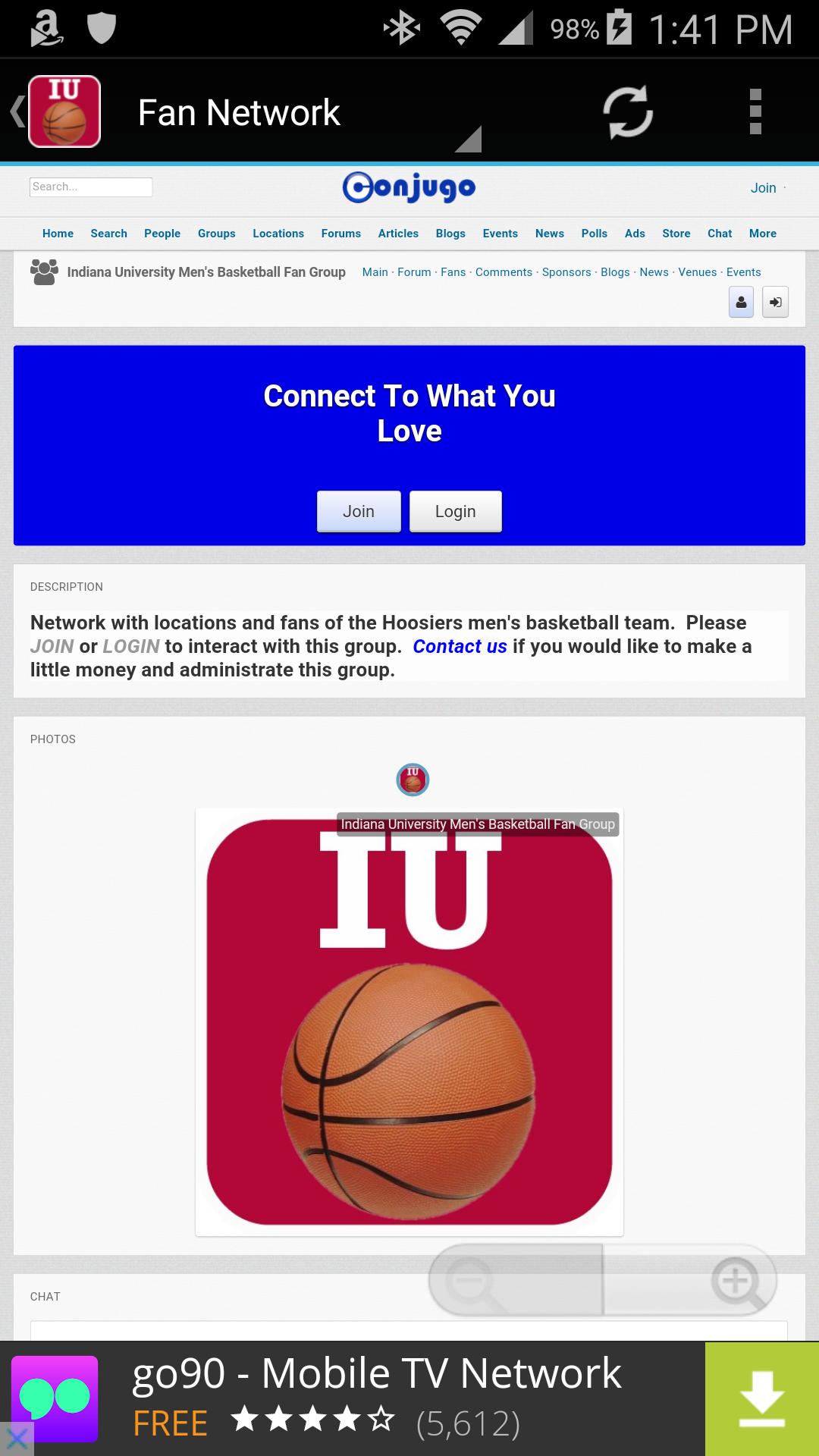The height and width of the screenshot is (1456, 819).
Task: Tap the IU app icon in the title bar
Action: tap(64, 111)
